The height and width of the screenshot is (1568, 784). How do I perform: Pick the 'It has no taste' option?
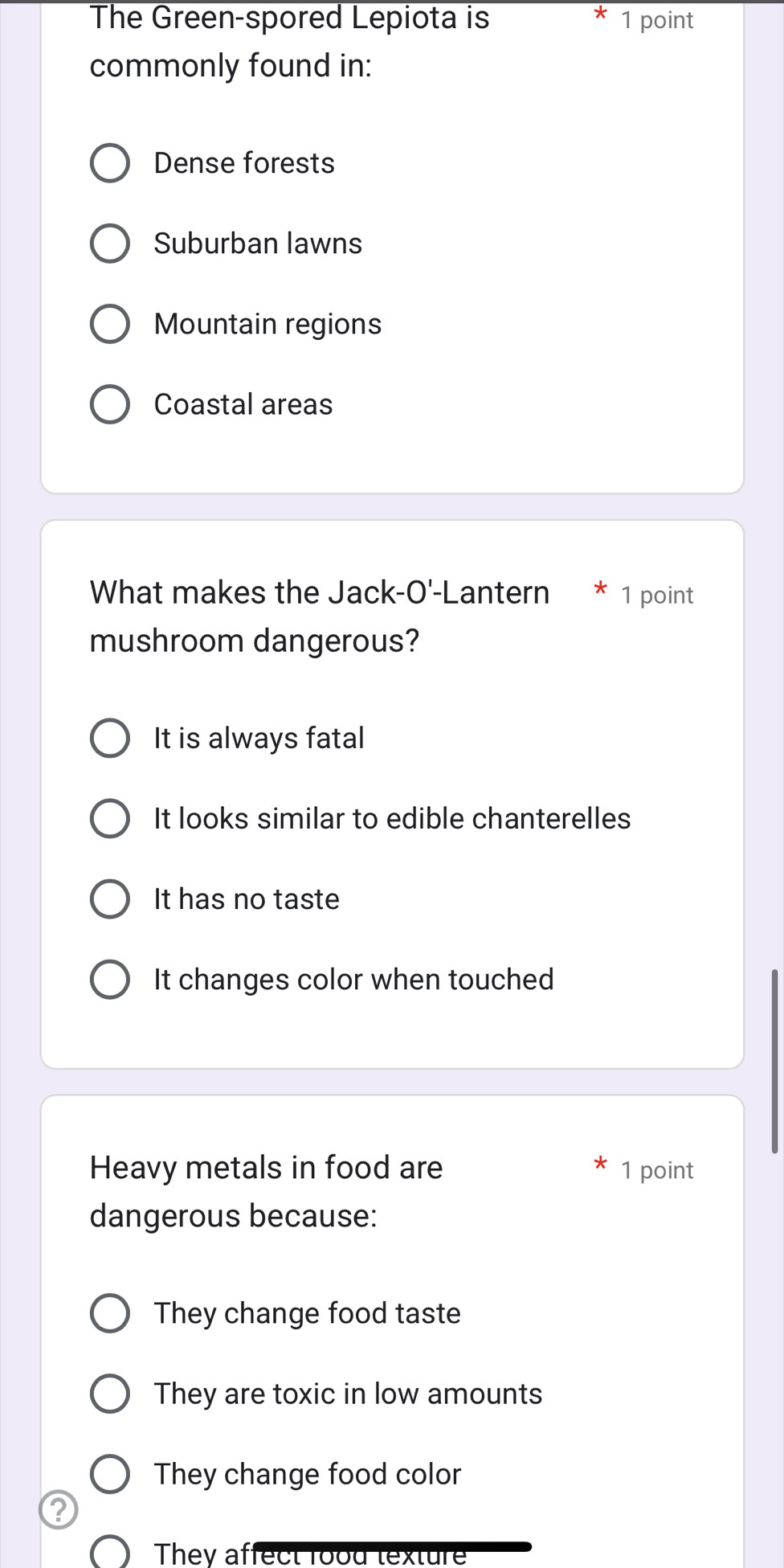pyautogui.click(x=110, y=899)
